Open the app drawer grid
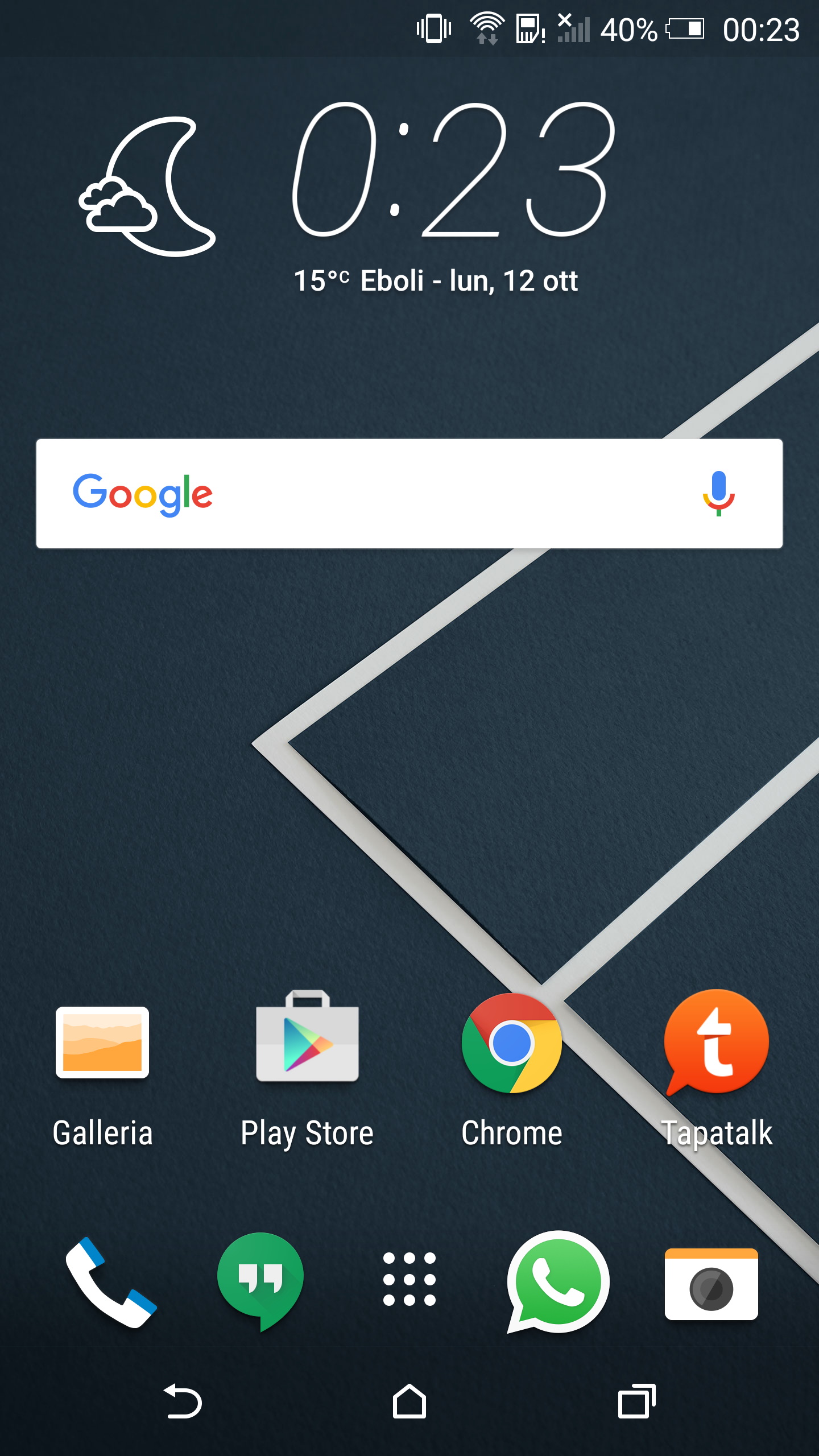 pyautogui.click(x=409, y=1279)
